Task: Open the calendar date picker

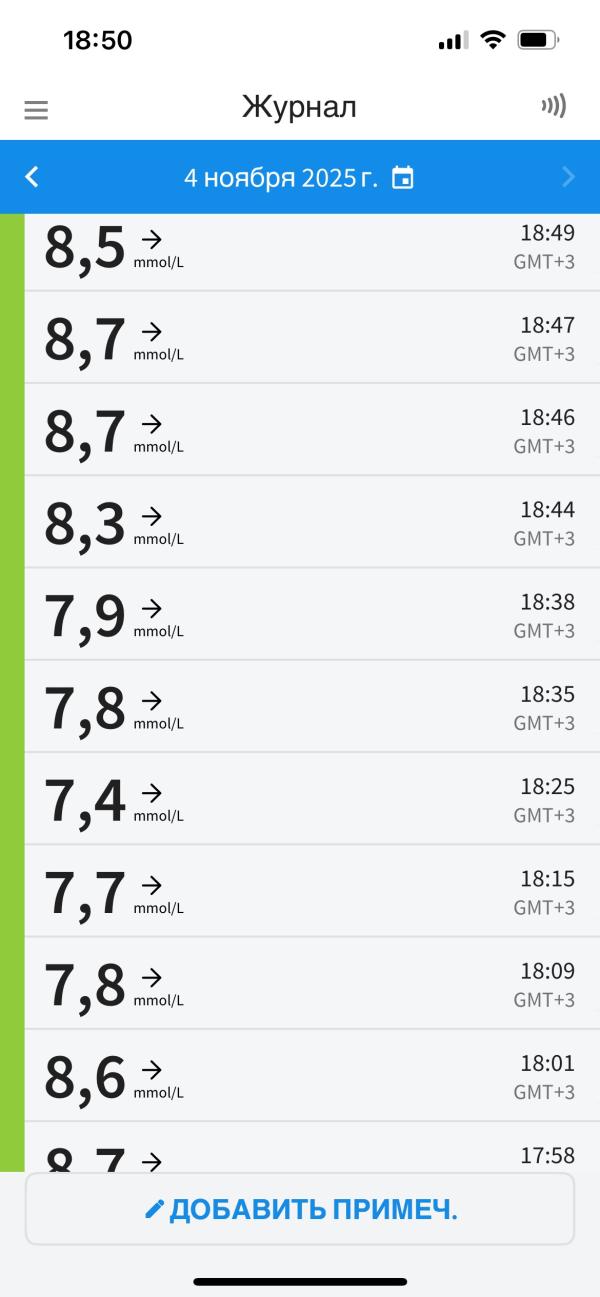Action: pyautogui.click(x=402, y=178)
